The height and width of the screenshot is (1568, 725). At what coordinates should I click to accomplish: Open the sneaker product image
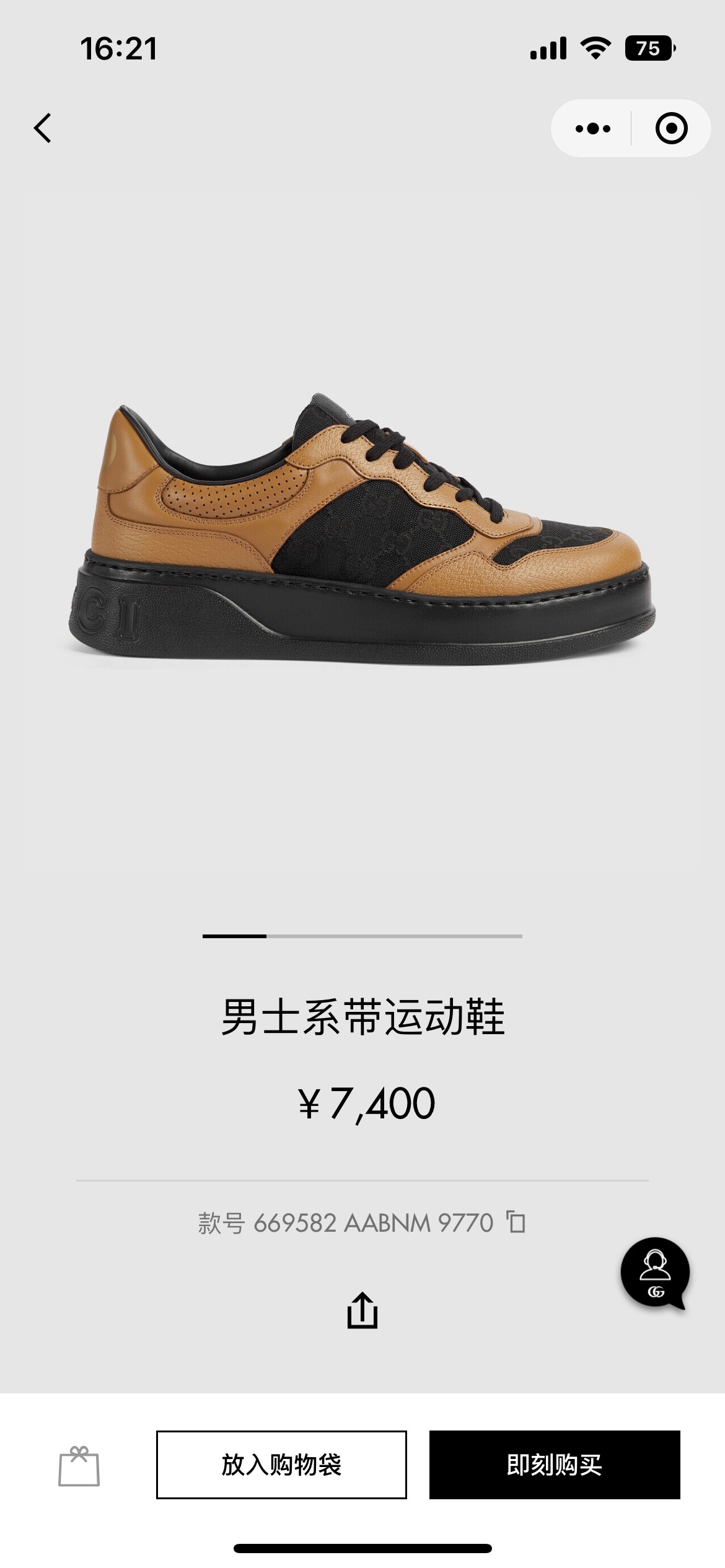(362, 533)
